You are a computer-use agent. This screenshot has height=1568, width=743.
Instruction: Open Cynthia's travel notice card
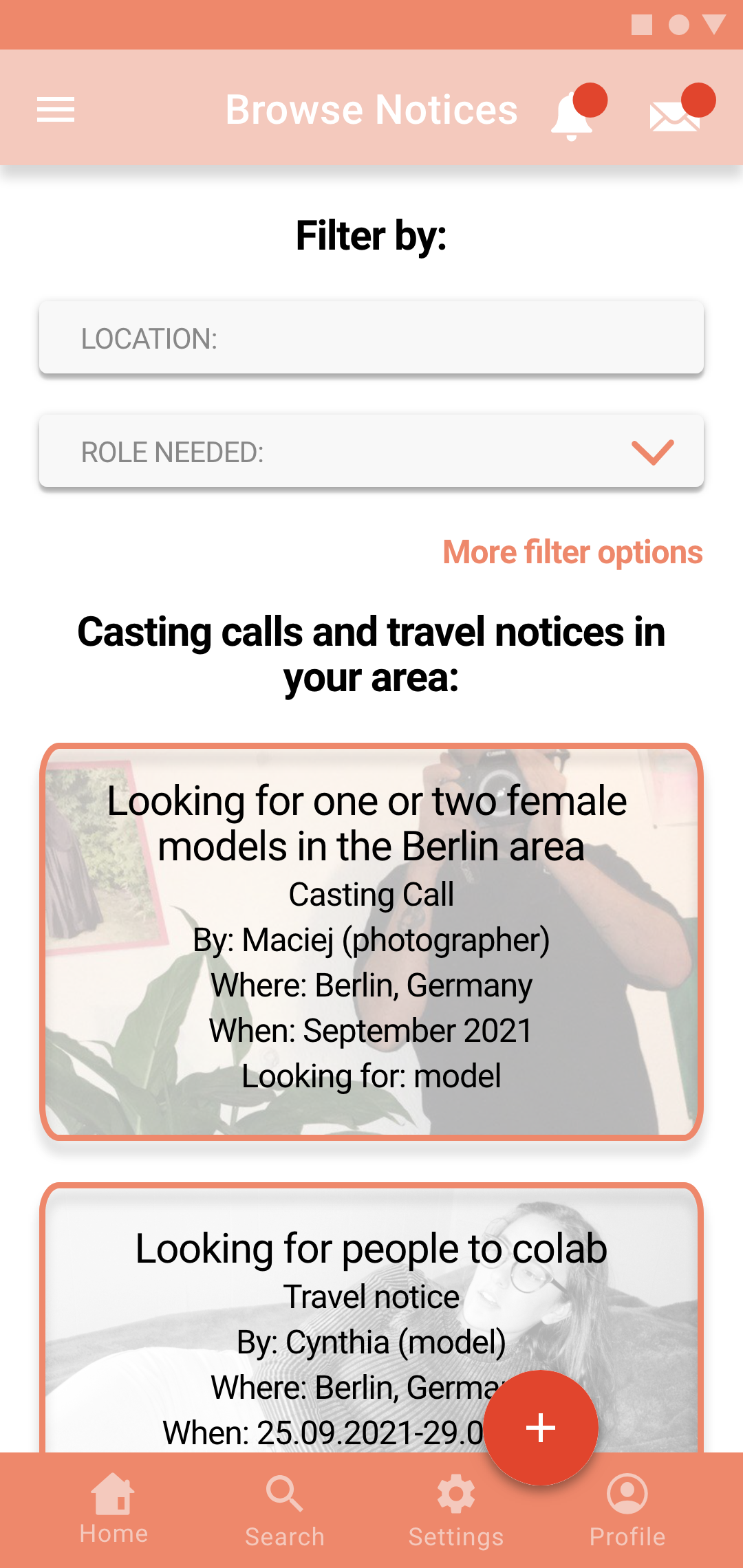click(x=371, y=1317)
